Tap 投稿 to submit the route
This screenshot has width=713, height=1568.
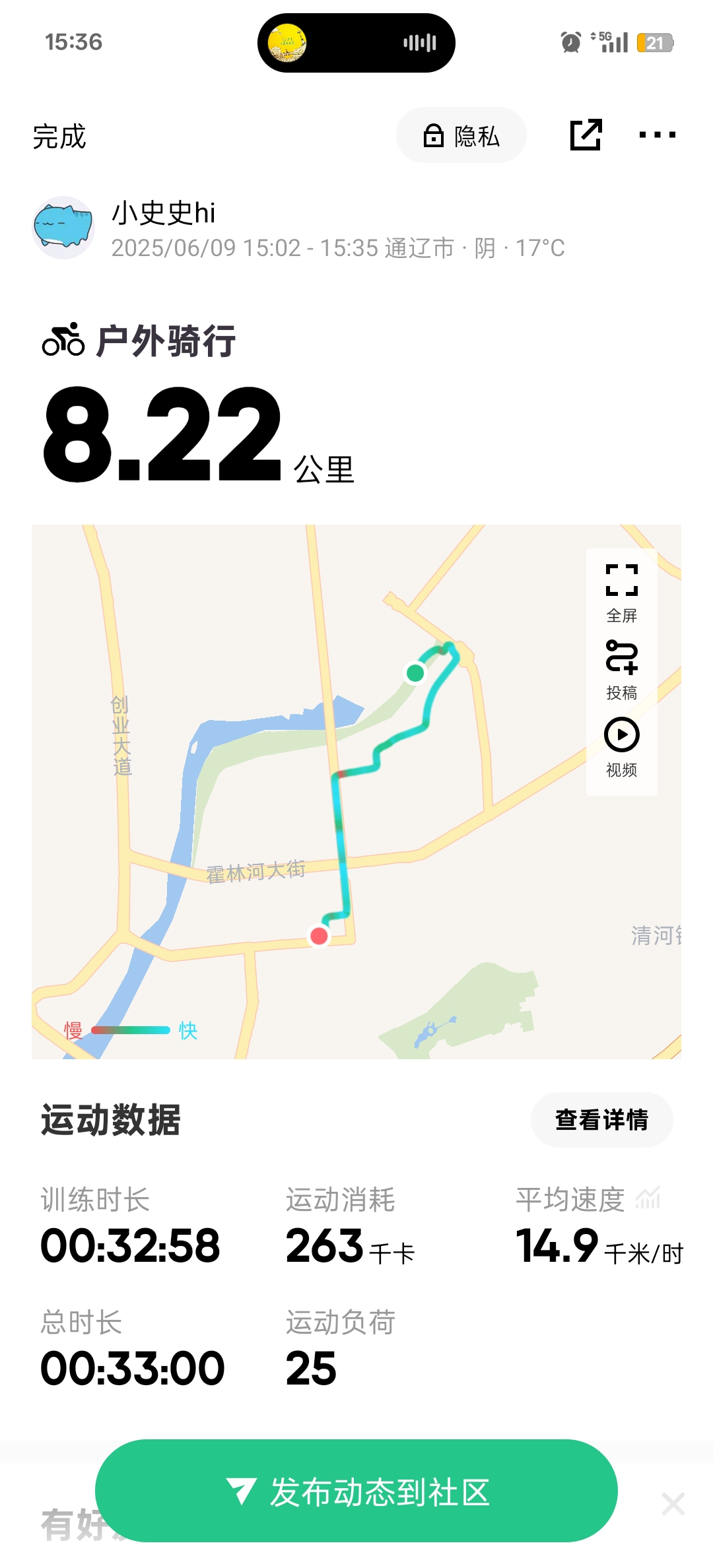coord(621,669)
